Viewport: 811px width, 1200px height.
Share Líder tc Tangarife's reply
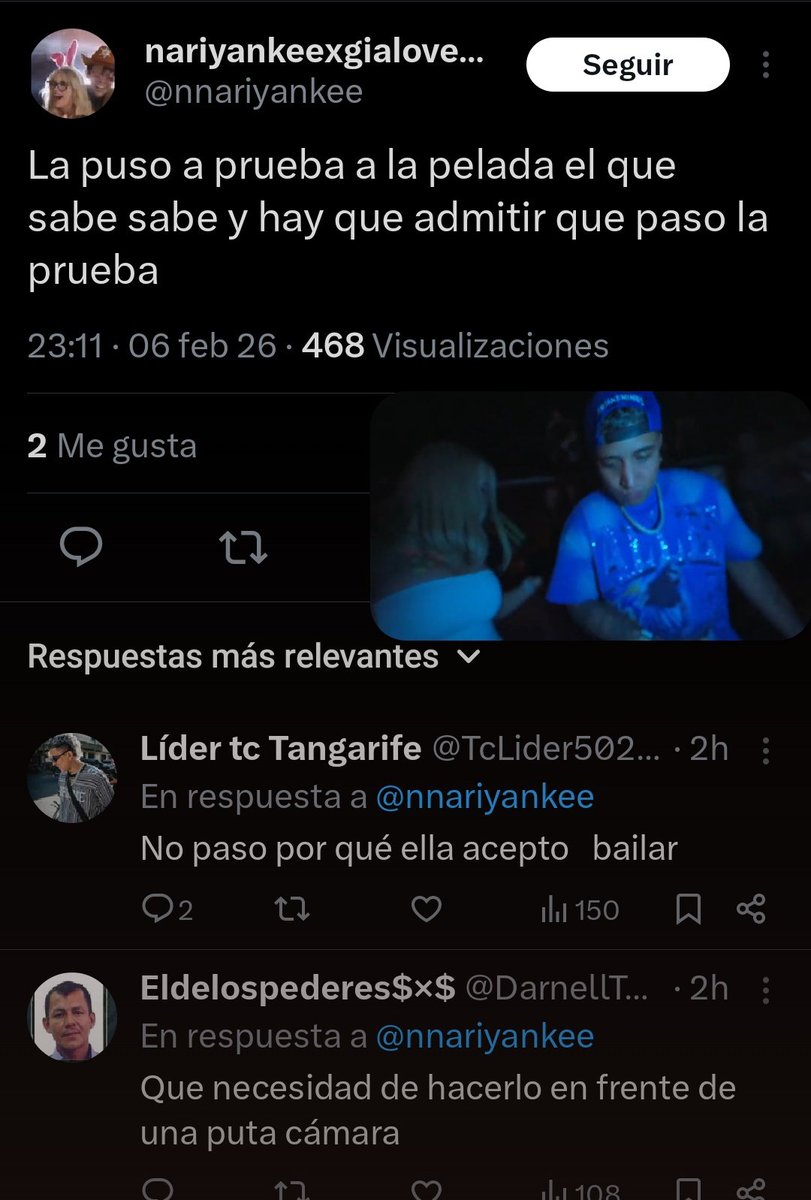(750, 909)
